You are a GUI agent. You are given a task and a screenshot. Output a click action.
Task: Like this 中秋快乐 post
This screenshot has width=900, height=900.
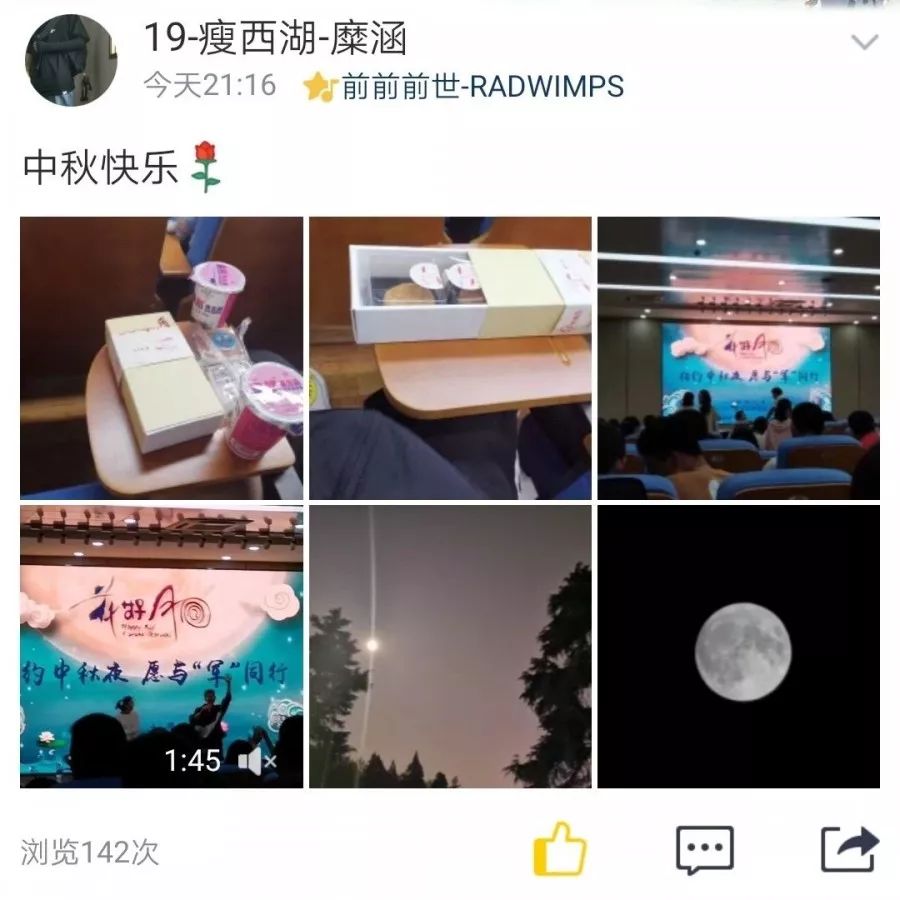[559, 850]
